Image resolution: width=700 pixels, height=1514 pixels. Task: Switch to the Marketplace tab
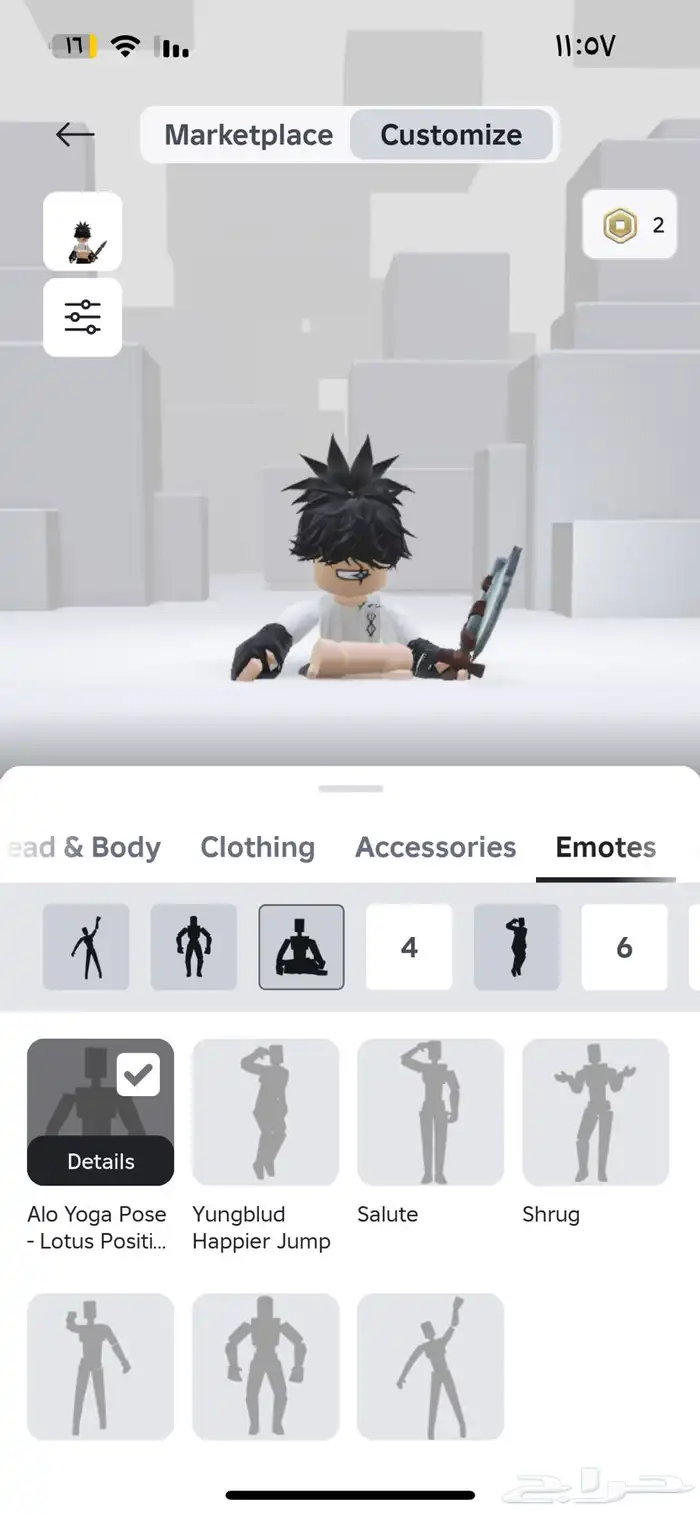coord(248,135)
